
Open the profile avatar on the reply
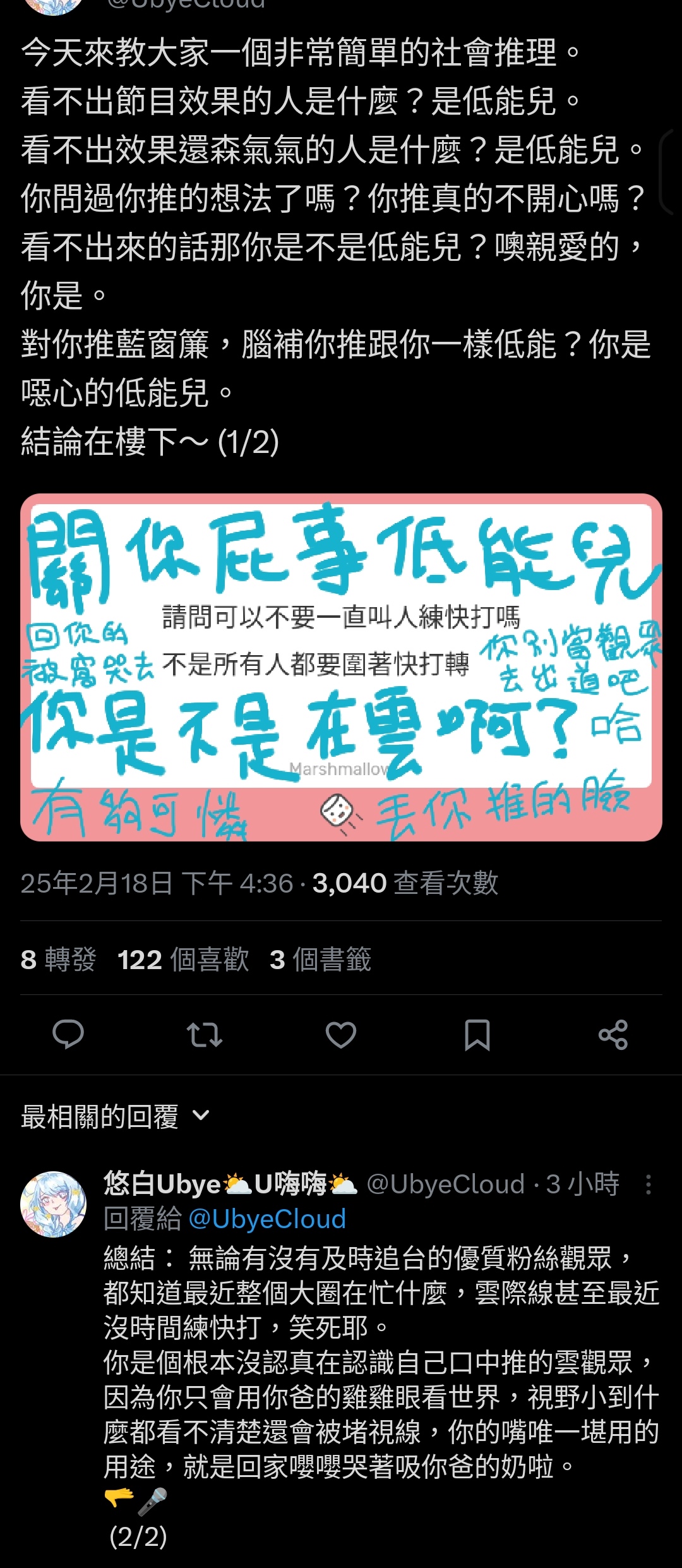[54, 1203]
